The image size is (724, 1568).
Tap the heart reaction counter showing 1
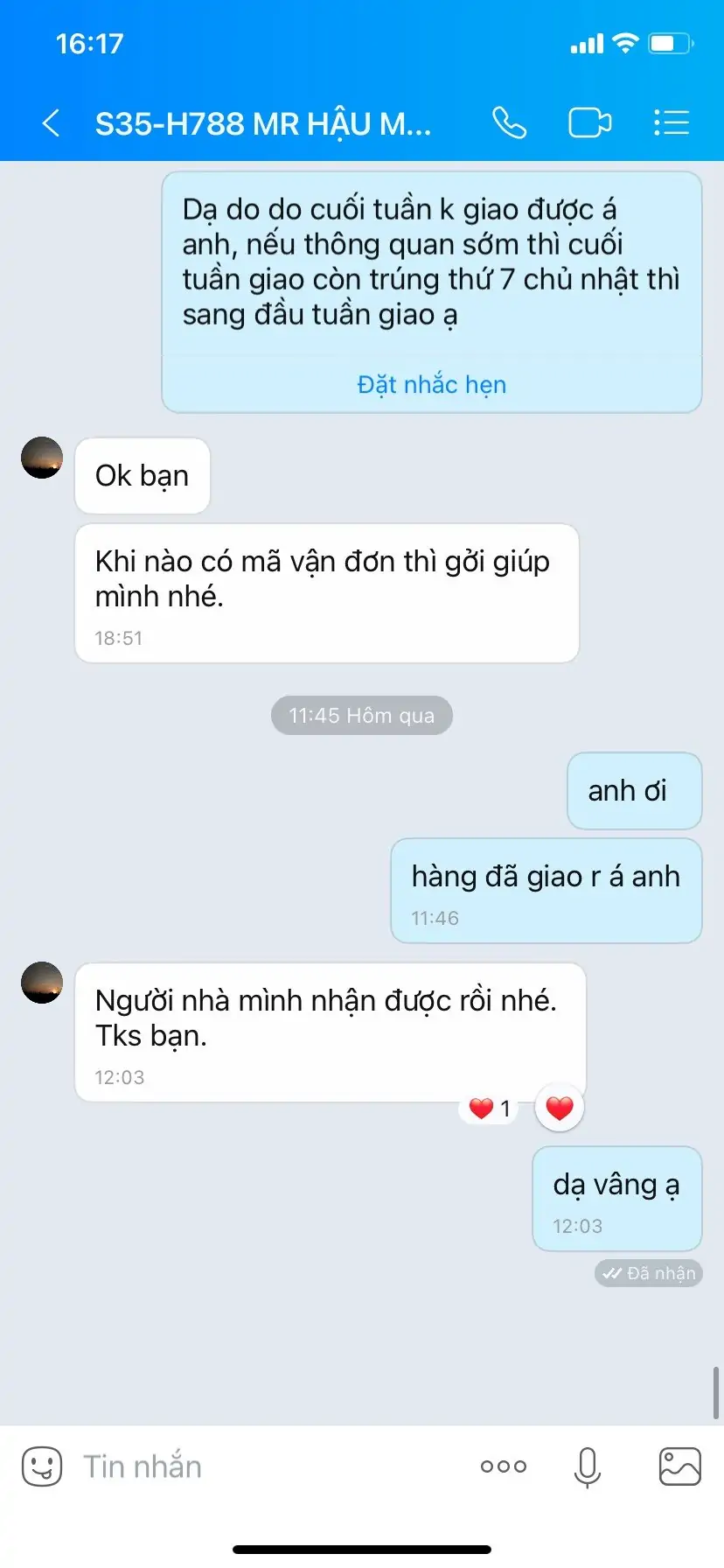488,1107
